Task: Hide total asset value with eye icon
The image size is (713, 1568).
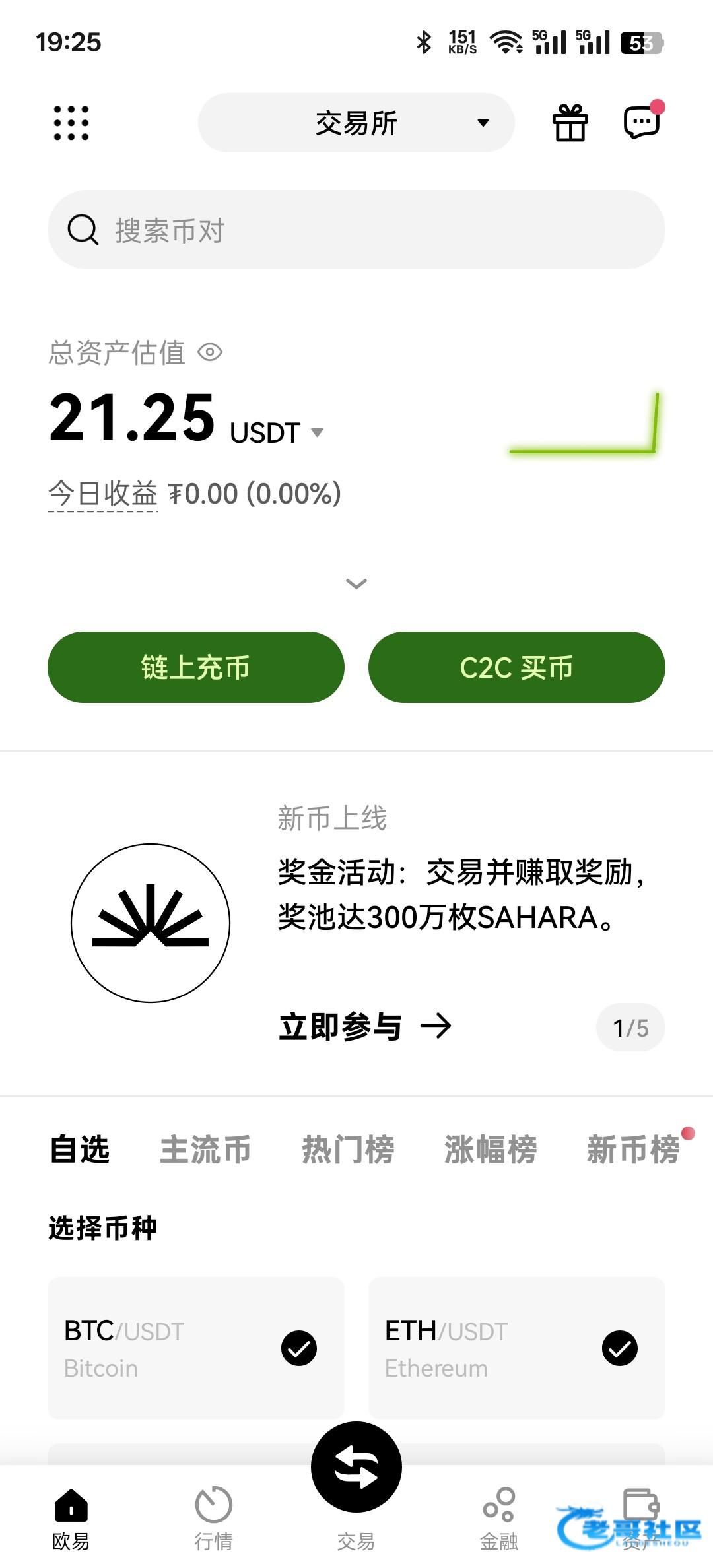Action: [x=210, y=352]
